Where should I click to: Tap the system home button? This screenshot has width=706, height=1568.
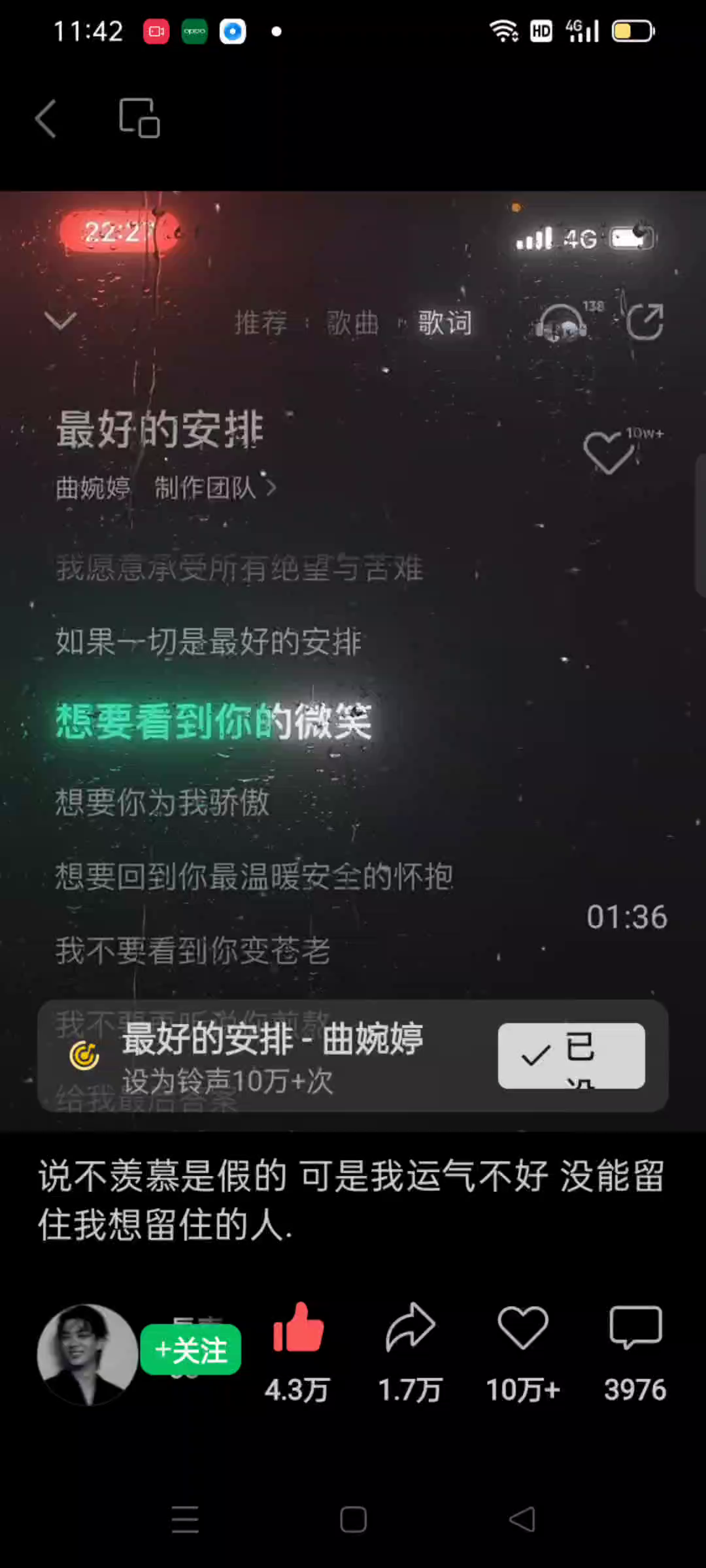[353, 1520]
